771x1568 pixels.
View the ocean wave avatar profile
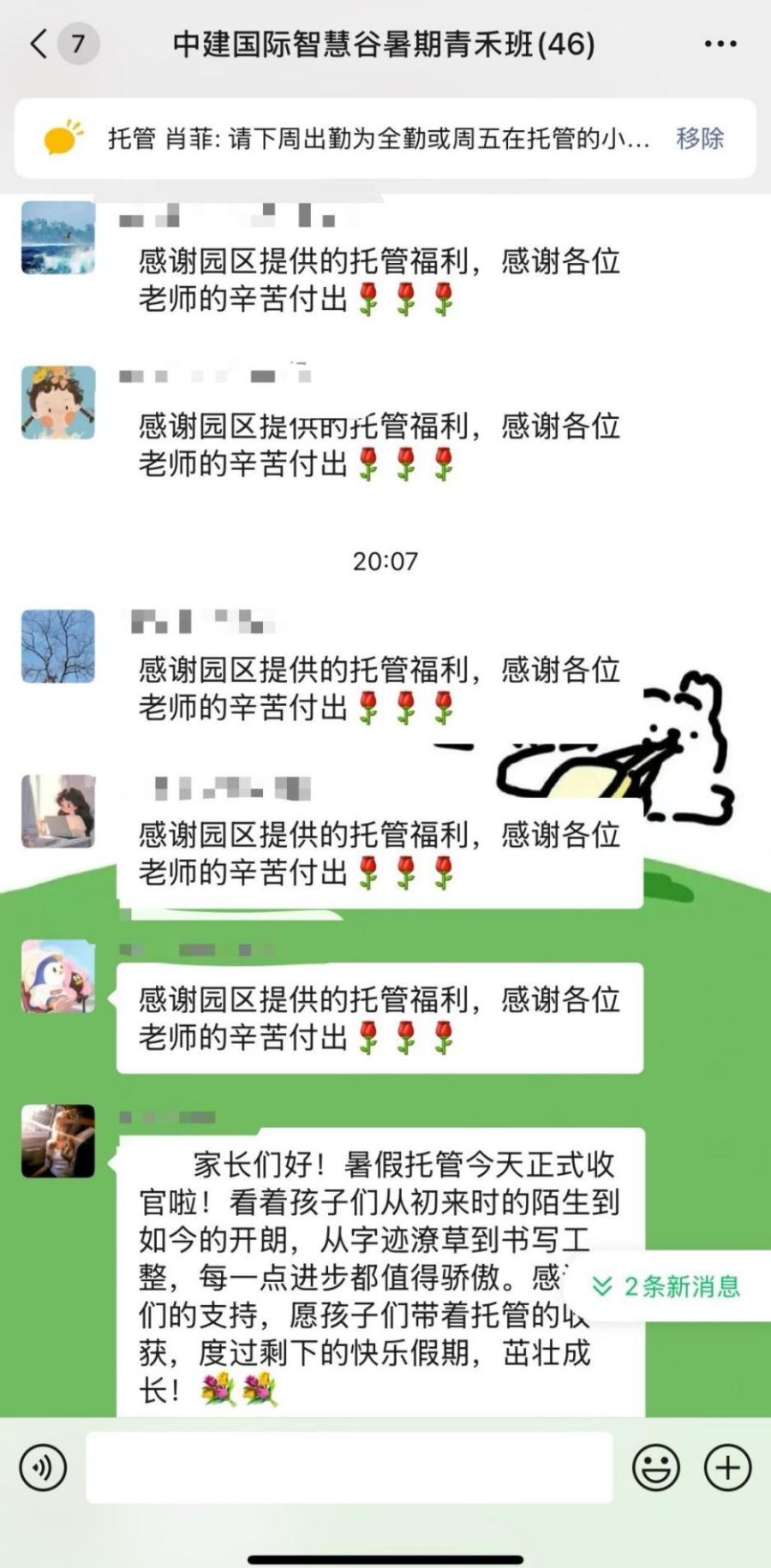58,238
